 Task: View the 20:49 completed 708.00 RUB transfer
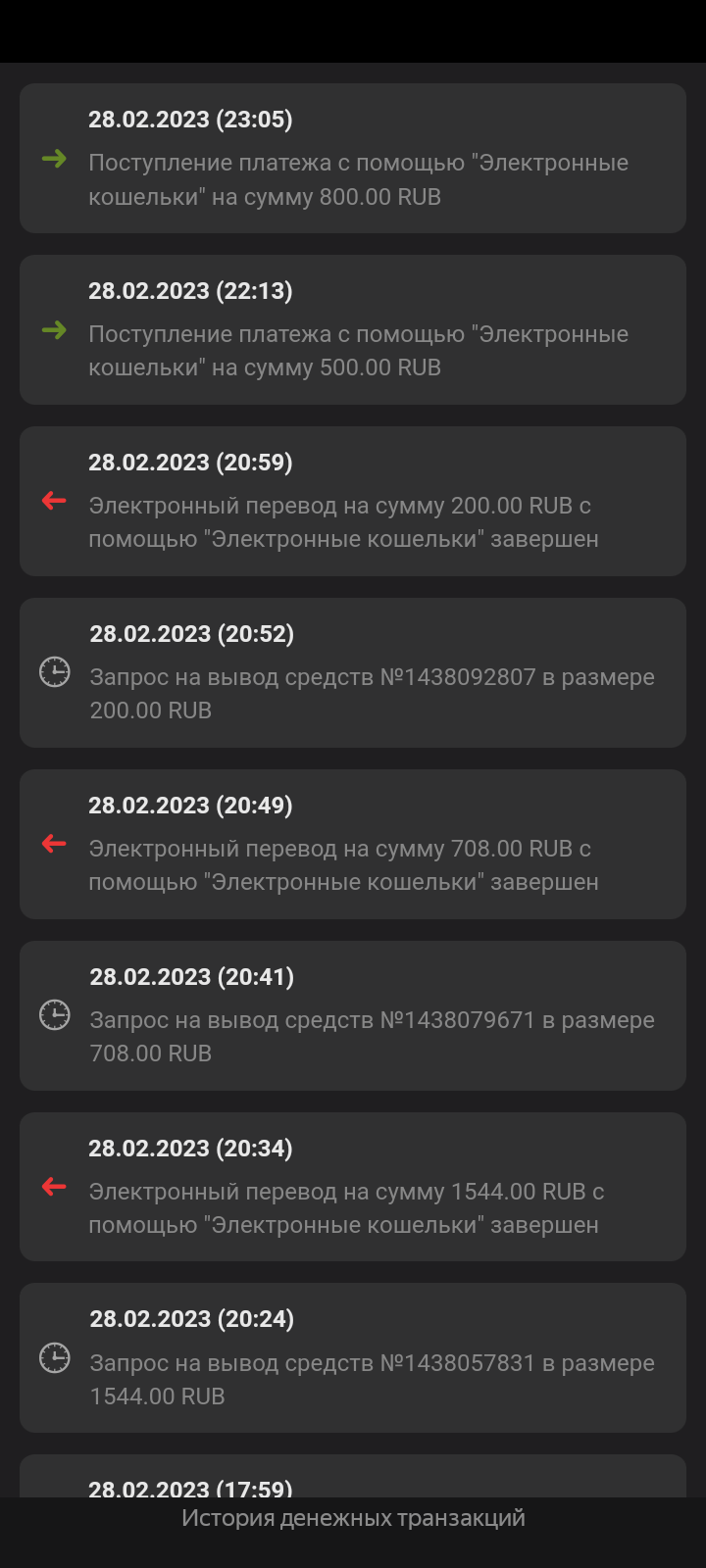click(x=353, y=845)
